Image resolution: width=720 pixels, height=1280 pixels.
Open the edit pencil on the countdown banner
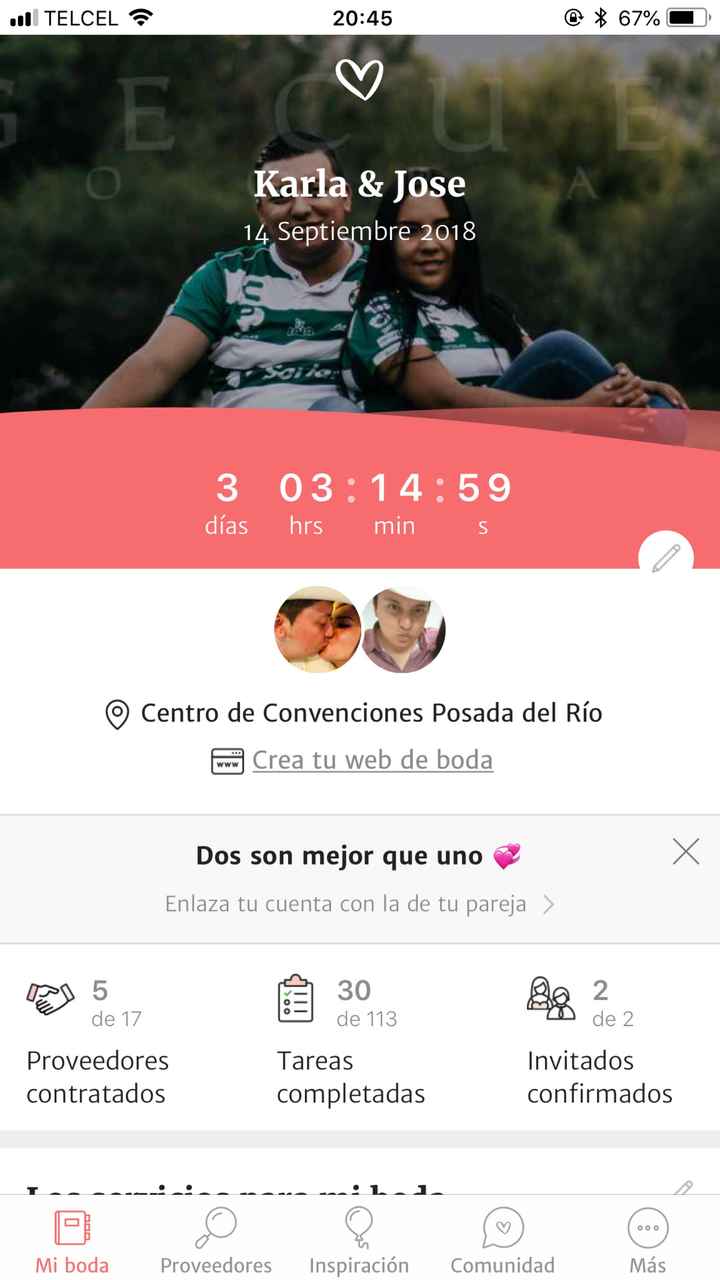pyautogui.click(x=666, y=556)
